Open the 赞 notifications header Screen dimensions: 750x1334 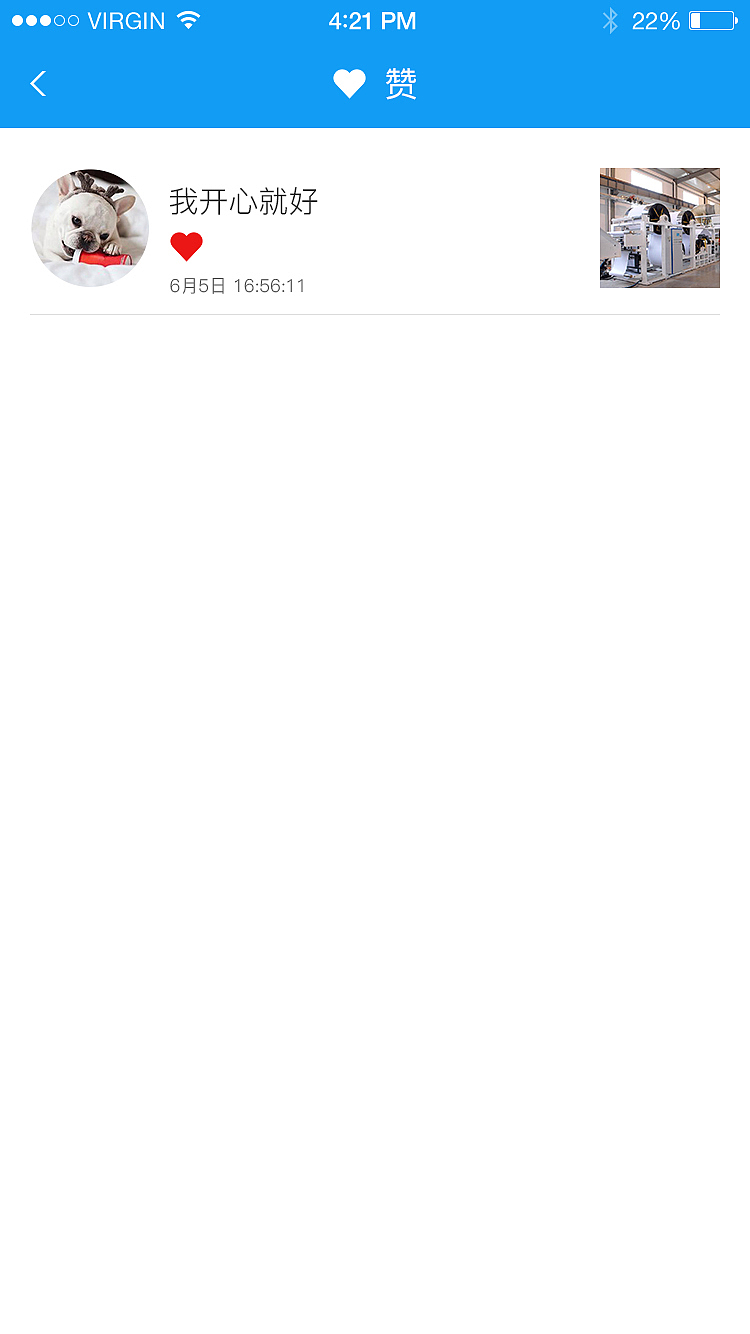coord(398,84)
